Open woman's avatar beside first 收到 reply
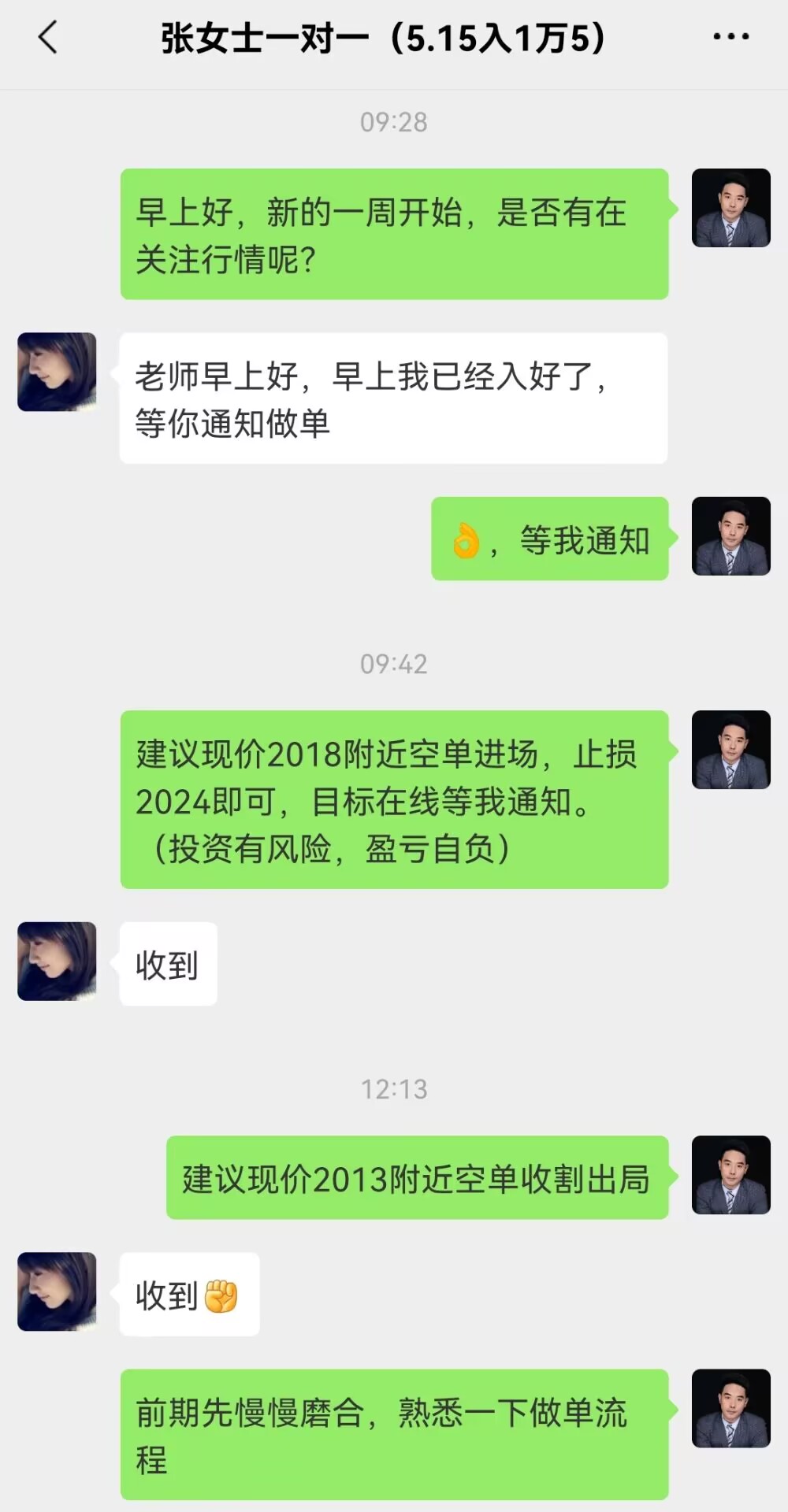This screenshot has width=788, height=1512. (x=57, y=962)
